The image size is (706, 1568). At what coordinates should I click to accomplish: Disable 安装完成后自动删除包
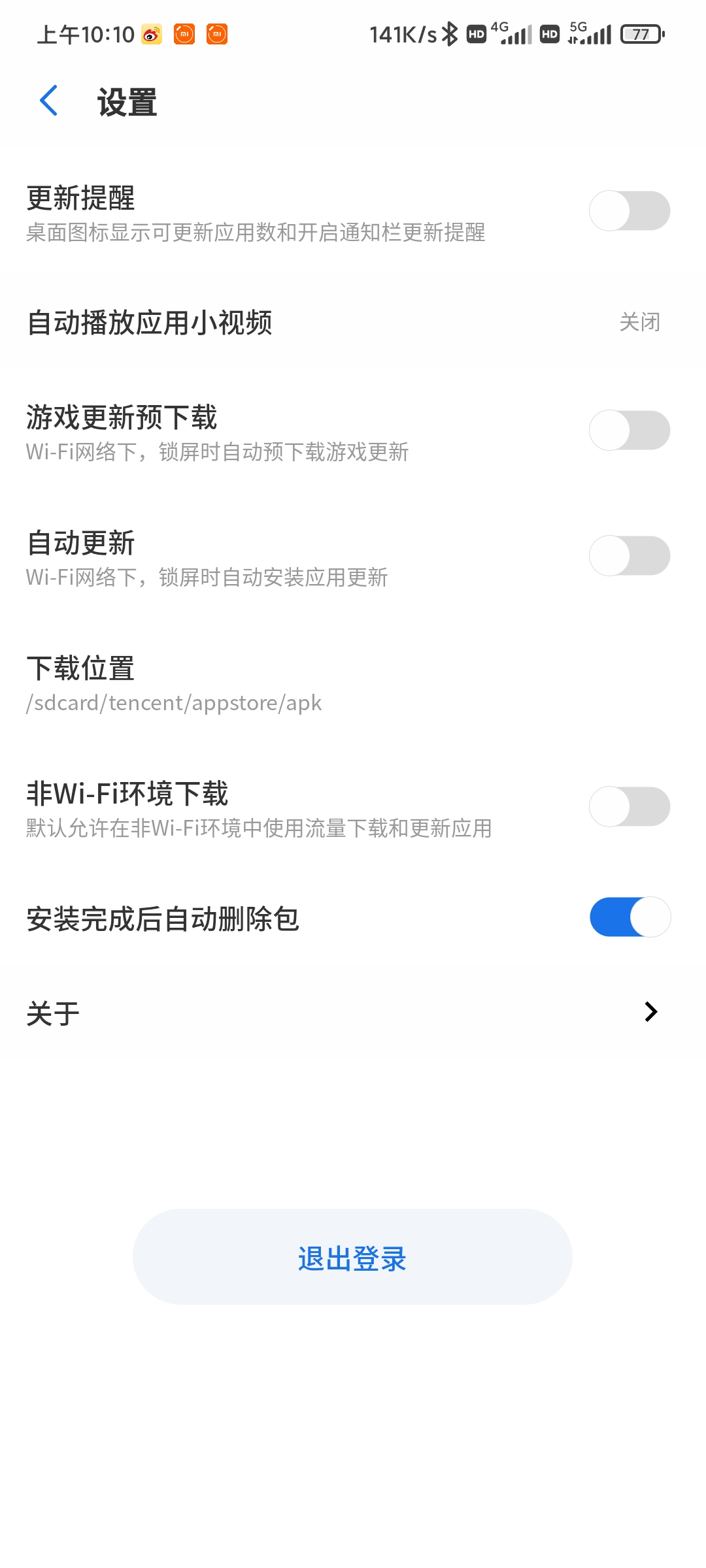(629, 917)
